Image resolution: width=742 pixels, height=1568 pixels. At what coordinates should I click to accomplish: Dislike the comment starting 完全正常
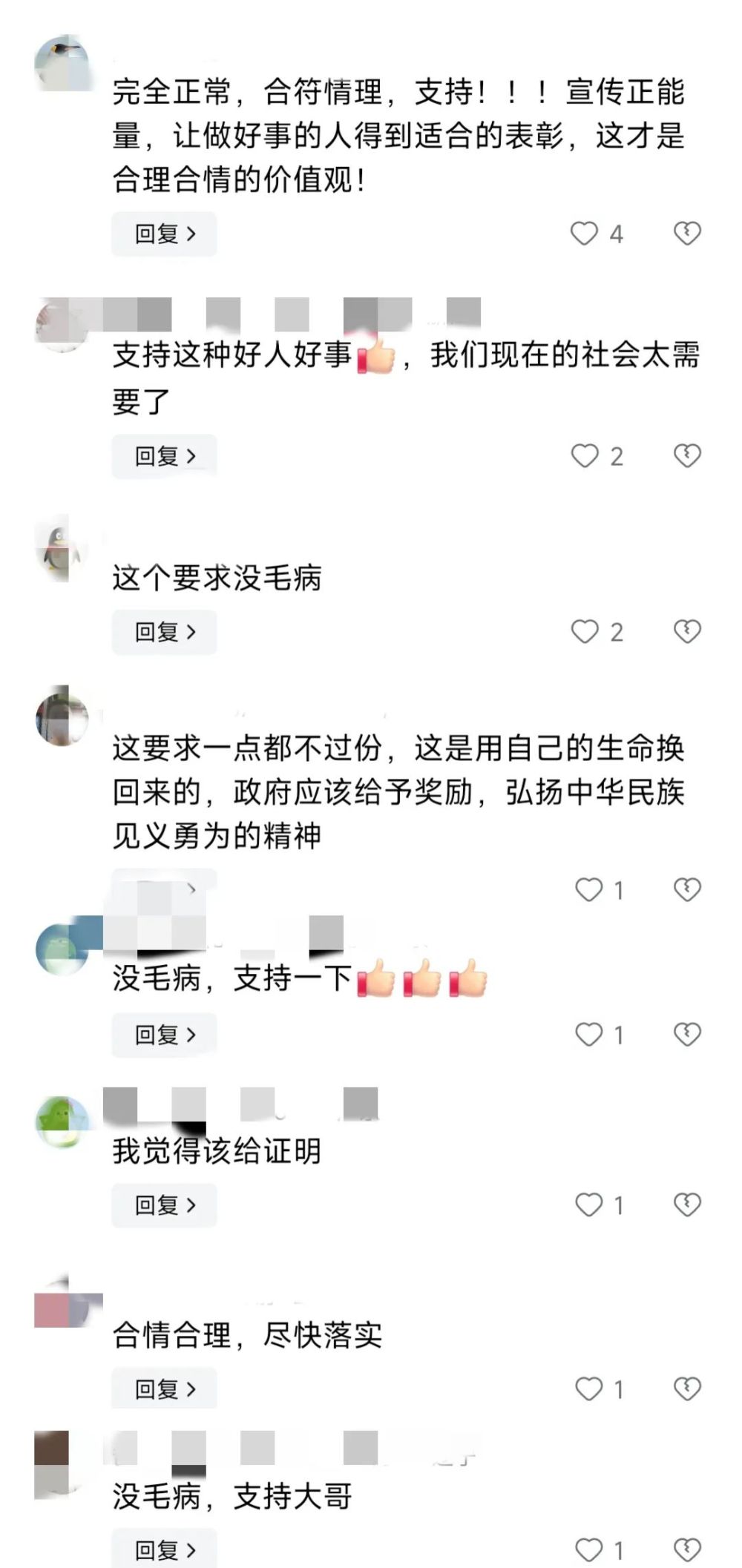tap(687, 234)
